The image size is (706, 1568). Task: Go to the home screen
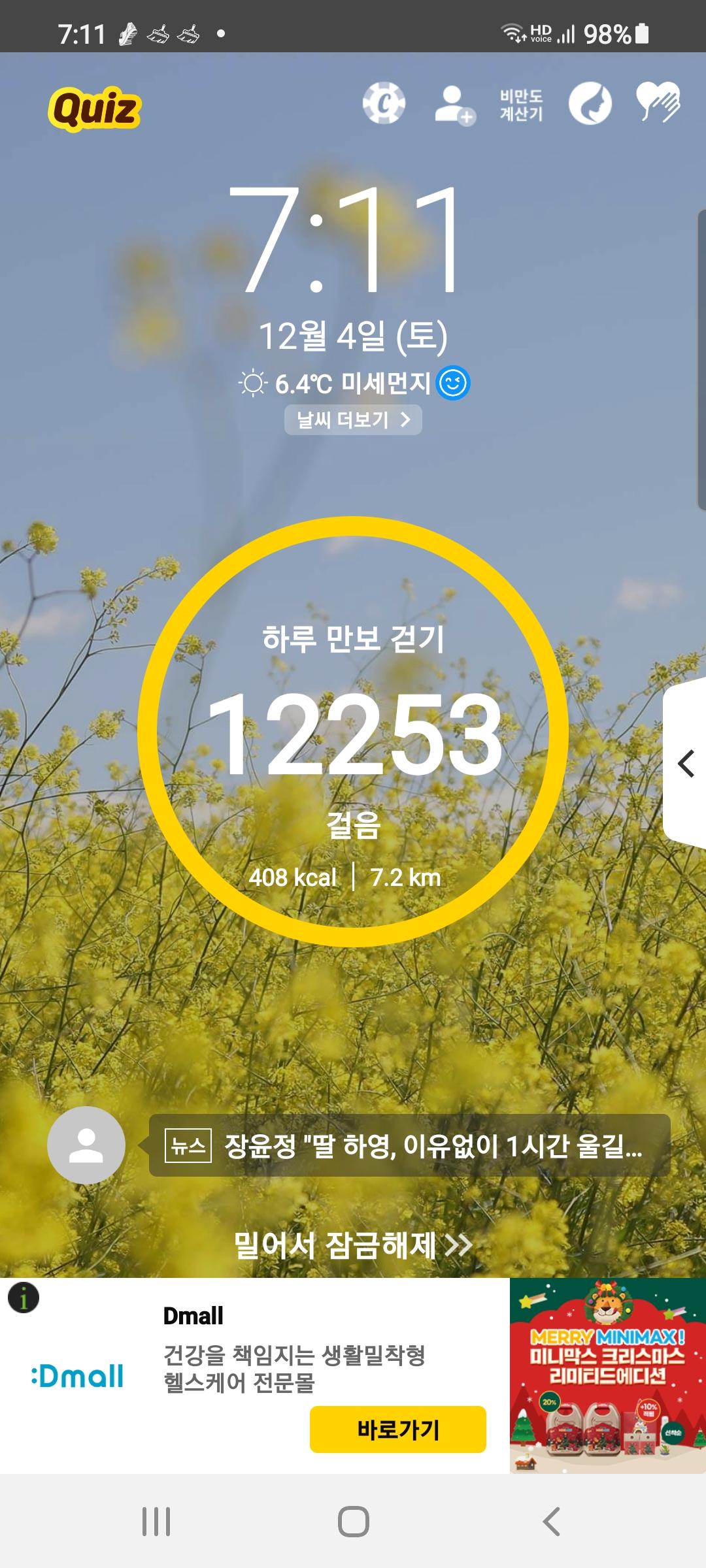(353, 1522)
